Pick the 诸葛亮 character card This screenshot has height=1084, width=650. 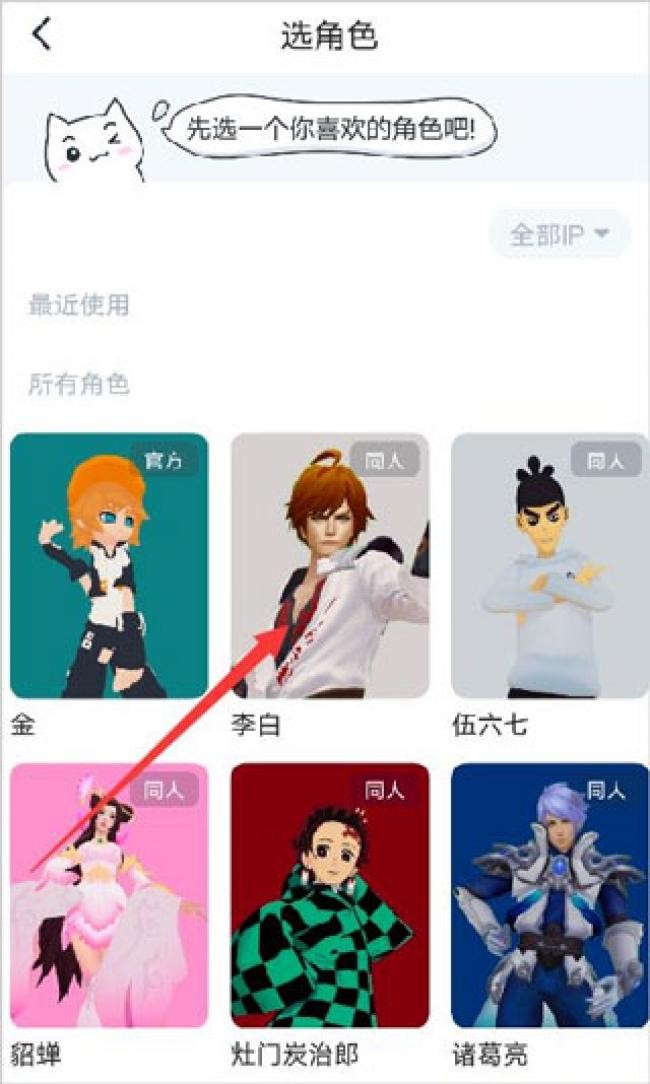point(549,895)
